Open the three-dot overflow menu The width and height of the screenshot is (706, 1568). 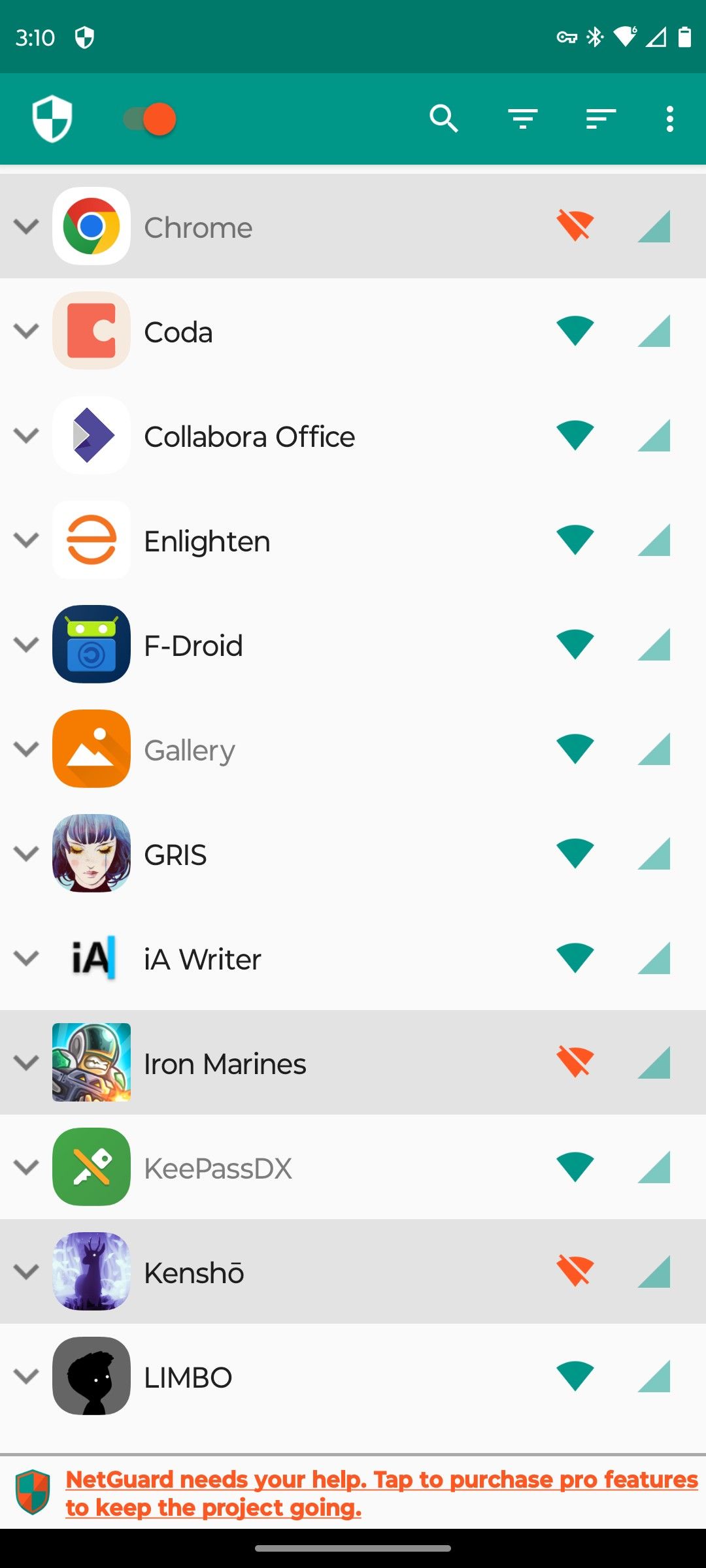pos(669,118)
